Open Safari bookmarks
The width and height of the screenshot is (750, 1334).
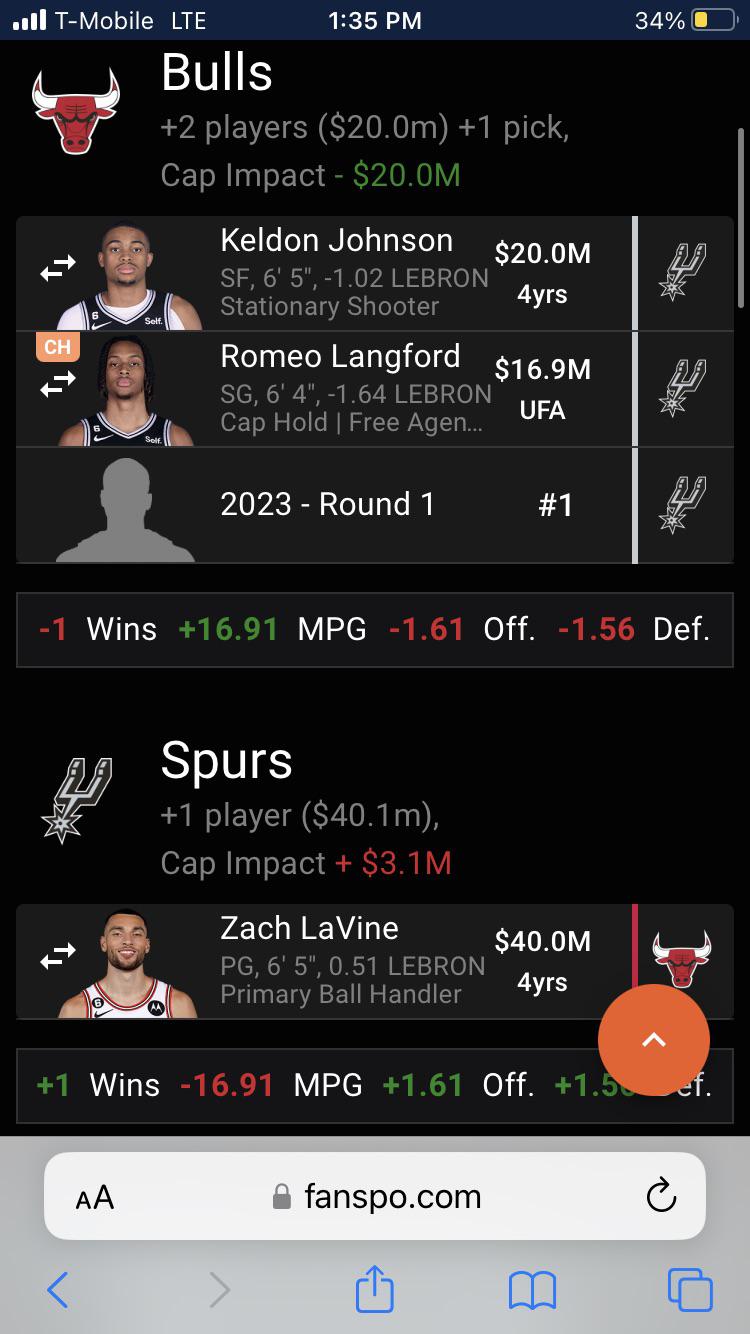click(x=532, y=1290)
